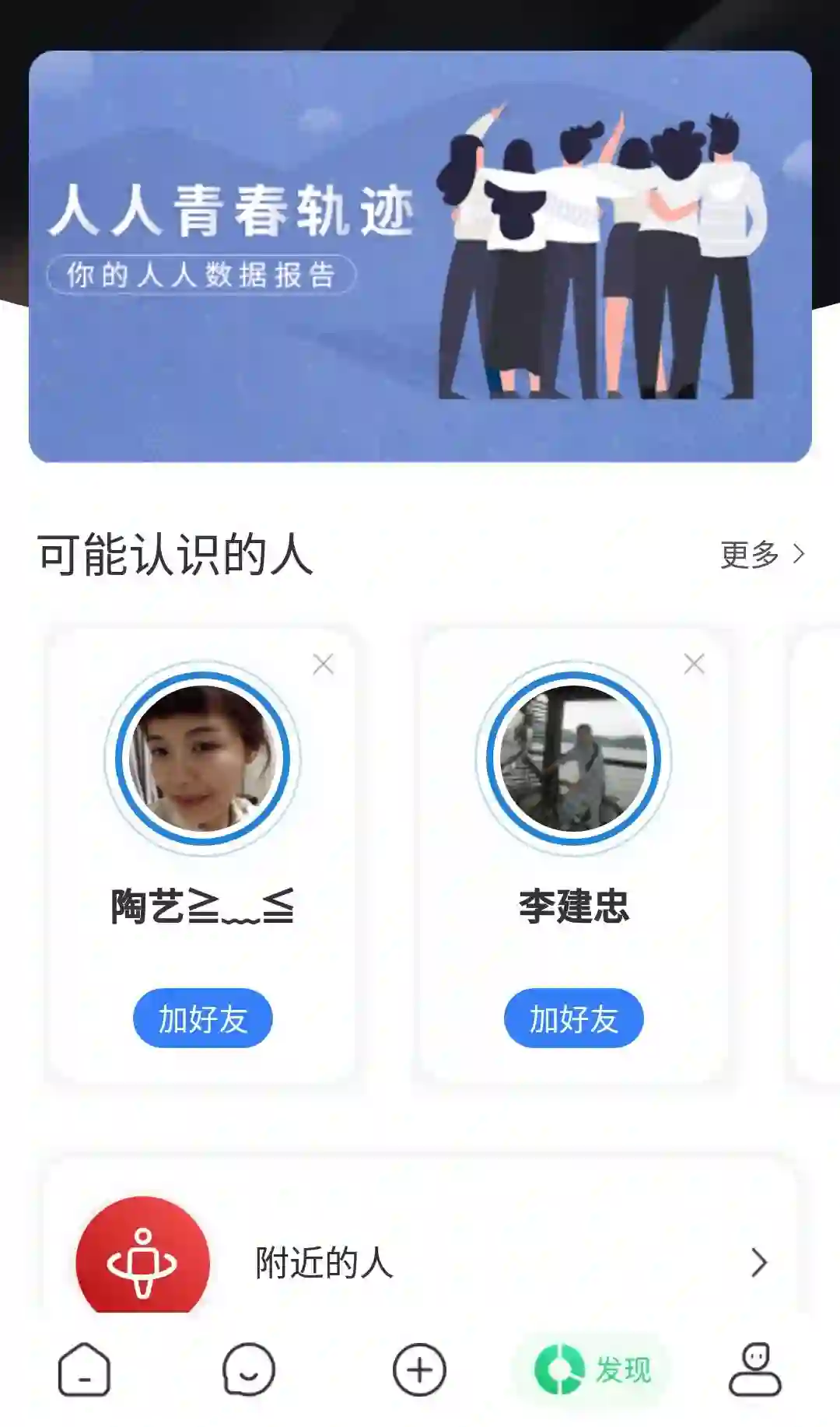840x1427 pixels.
Task: Dismiss the 陶艺 friend suggestion card
Action: (323, 664)
